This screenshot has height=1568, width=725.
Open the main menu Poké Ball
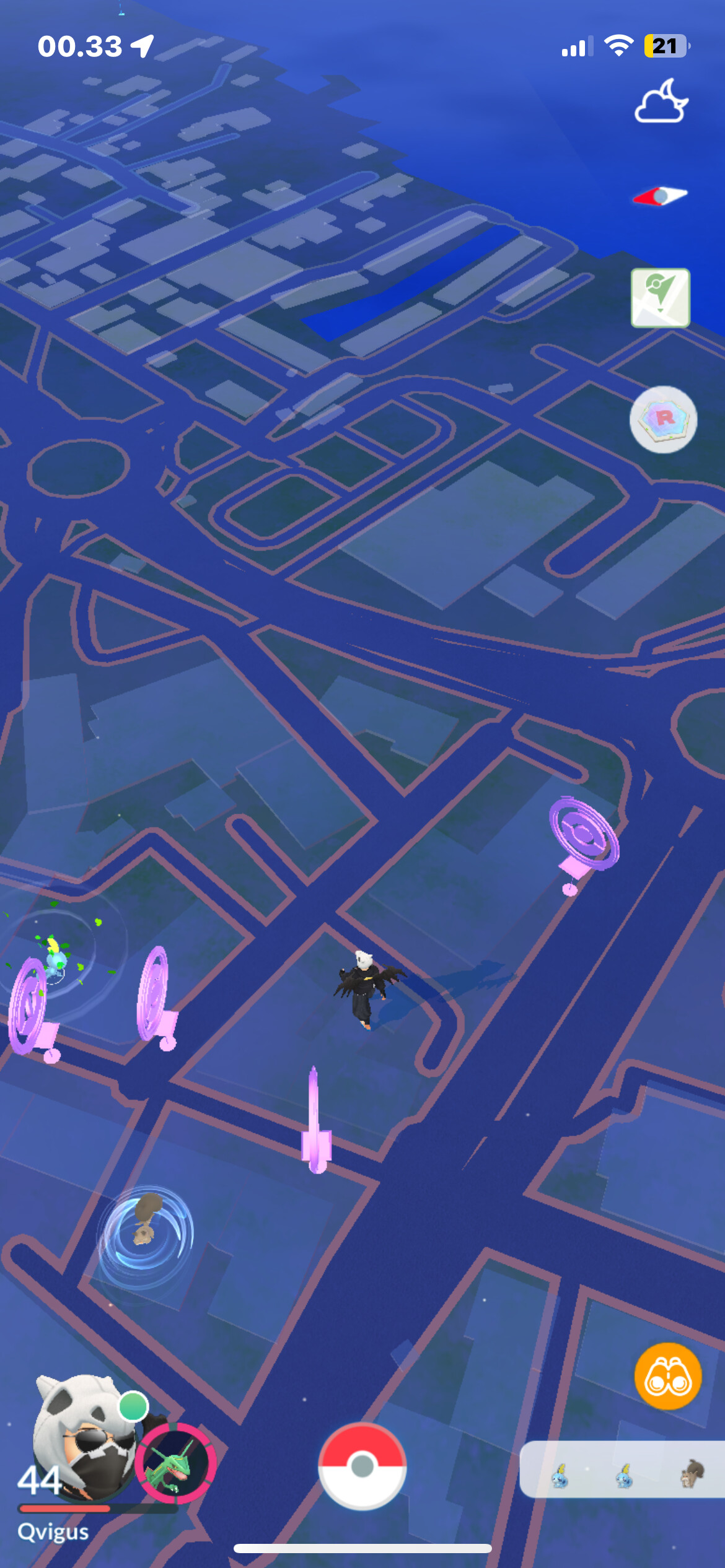362,1466
